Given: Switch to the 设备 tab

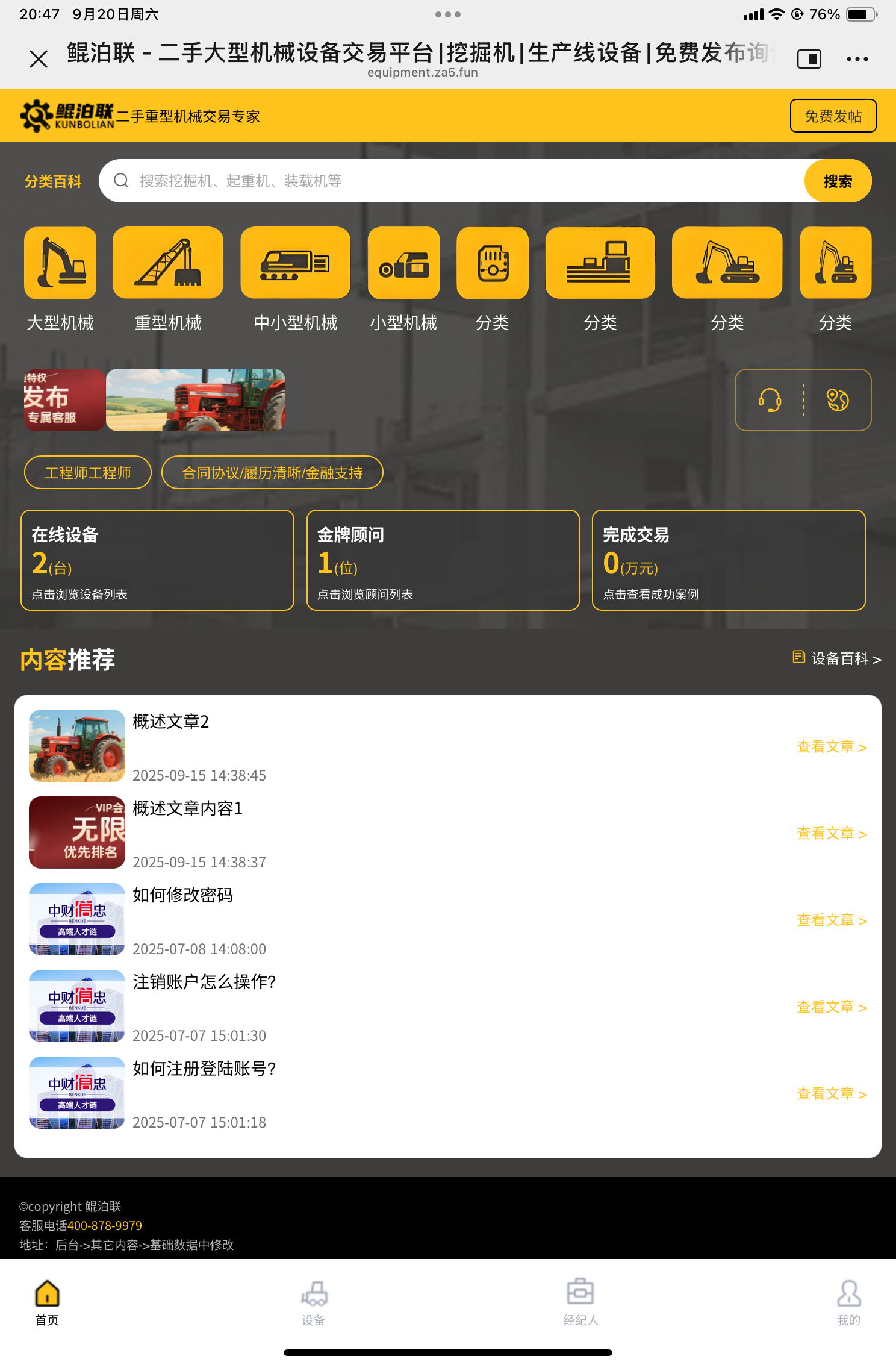Looking at the screenshot, I should [314, 1303].
